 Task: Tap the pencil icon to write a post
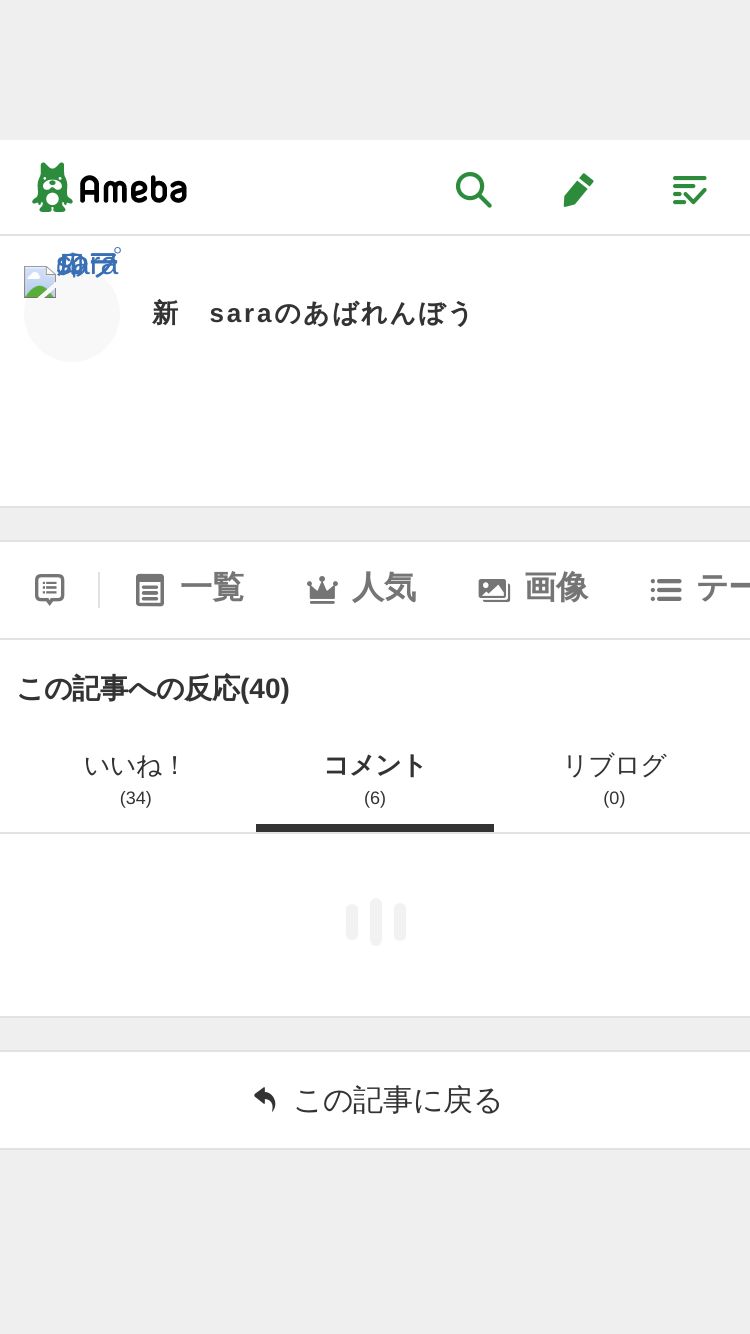point(578,189)
